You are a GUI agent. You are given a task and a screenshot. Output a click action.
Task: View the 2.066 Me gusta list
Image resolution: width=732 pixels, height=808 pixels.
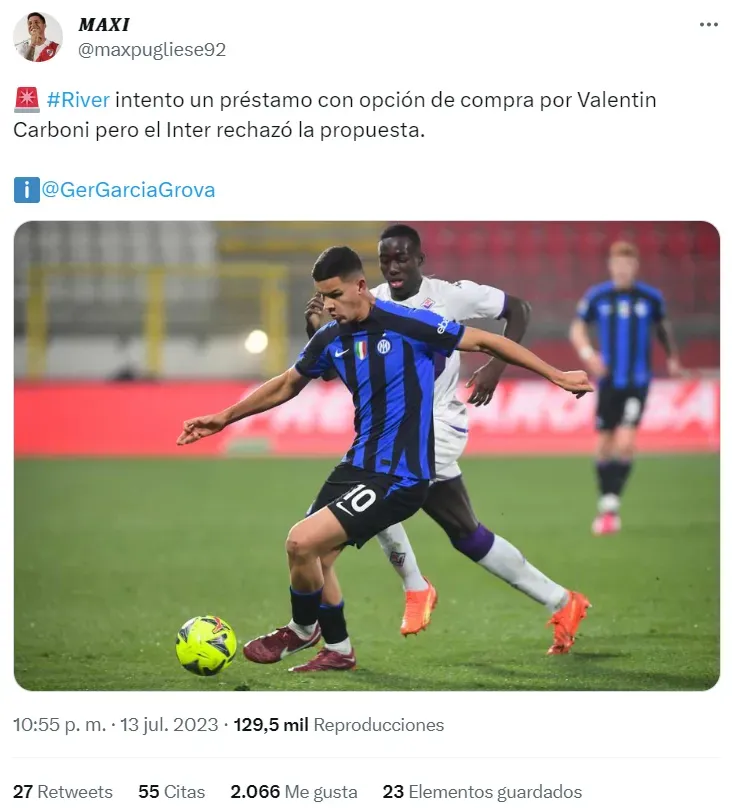[293, 791]
